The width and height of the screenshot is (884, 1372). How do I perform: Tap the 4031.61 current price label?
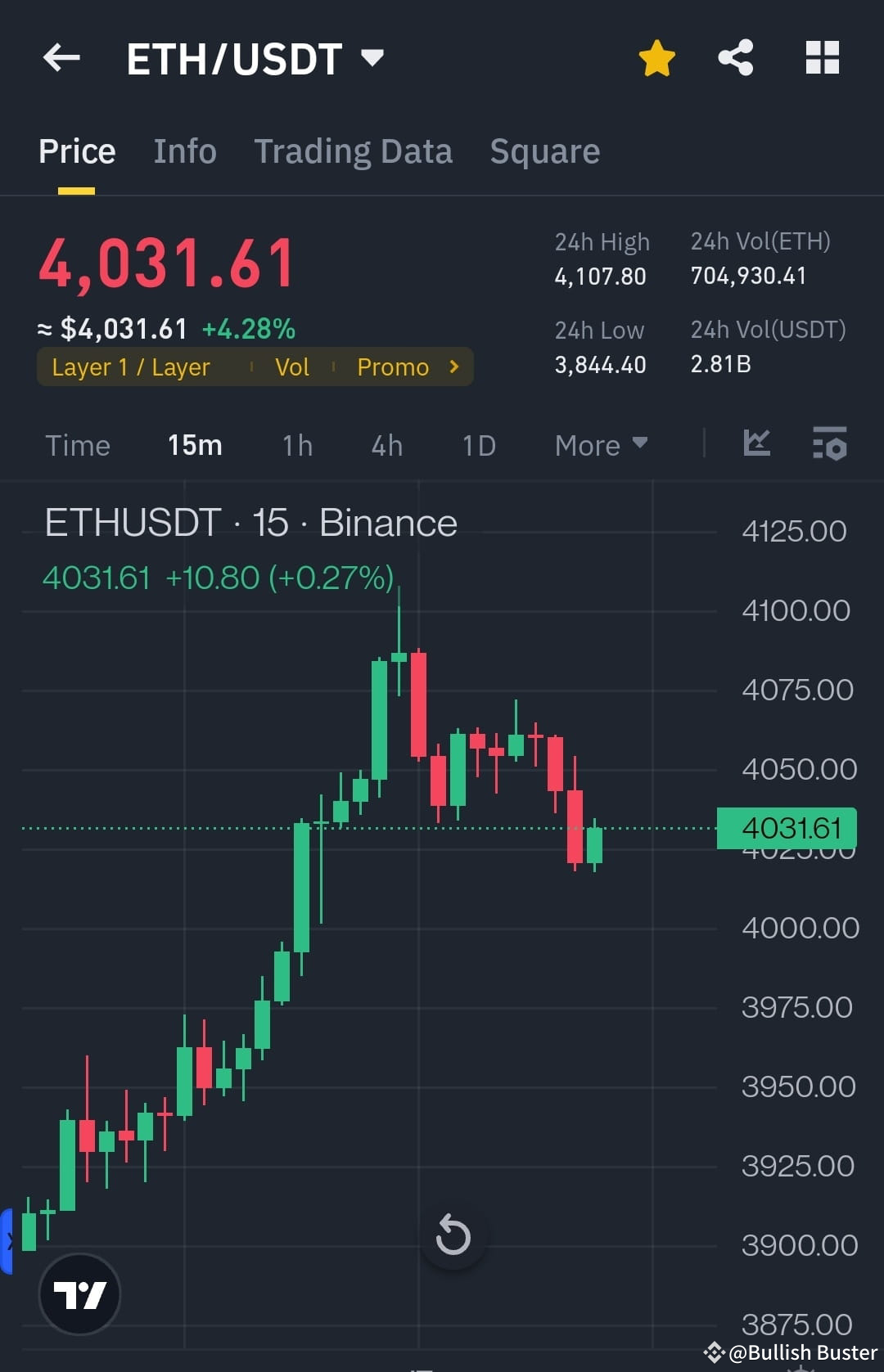point(786,827)
